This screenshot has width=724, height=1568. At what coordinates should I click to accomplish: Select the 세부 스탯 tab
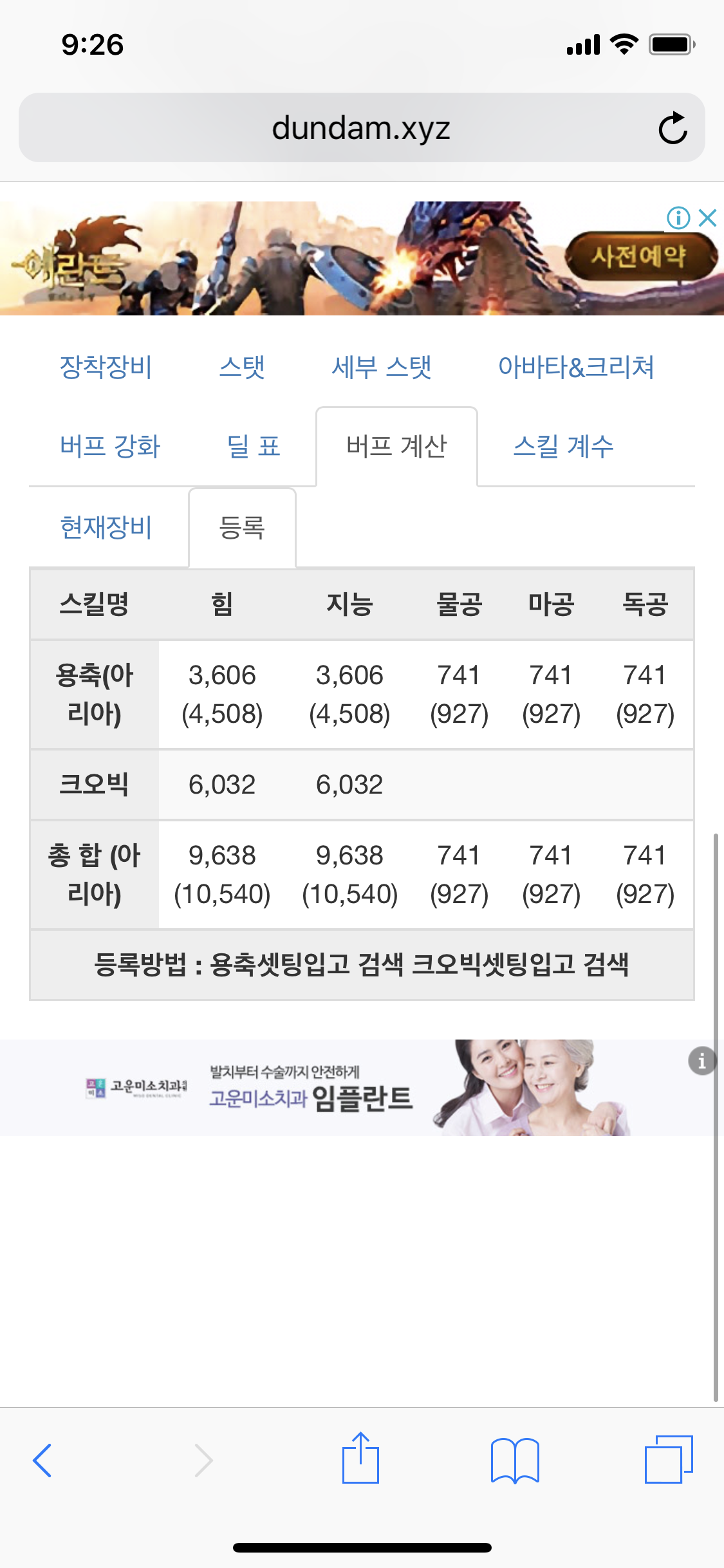tap(382, 368)
